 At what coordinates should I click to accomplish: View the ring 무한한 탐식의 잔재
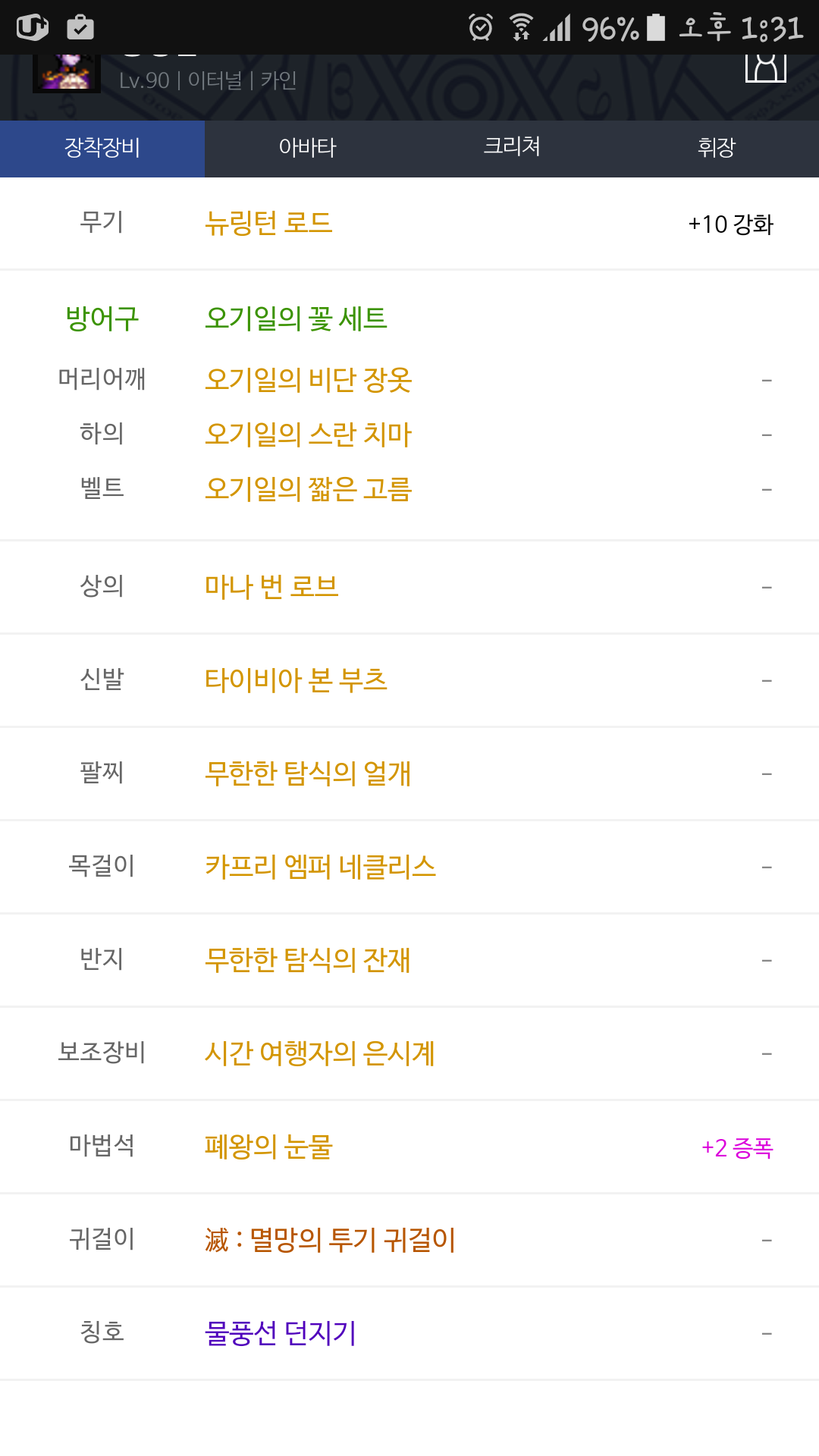[308, 959]
